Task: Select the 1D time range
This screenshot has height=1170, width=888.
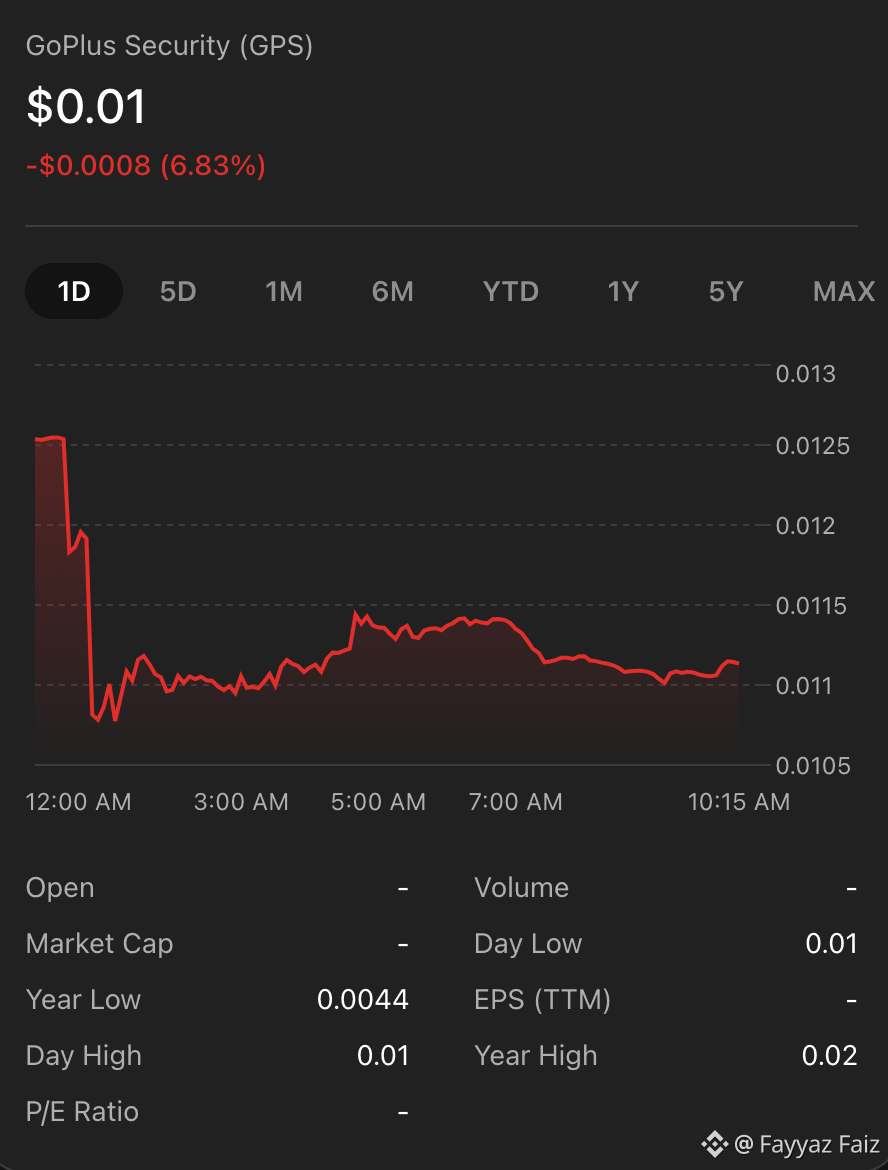Action: click(x=74, y=291)
